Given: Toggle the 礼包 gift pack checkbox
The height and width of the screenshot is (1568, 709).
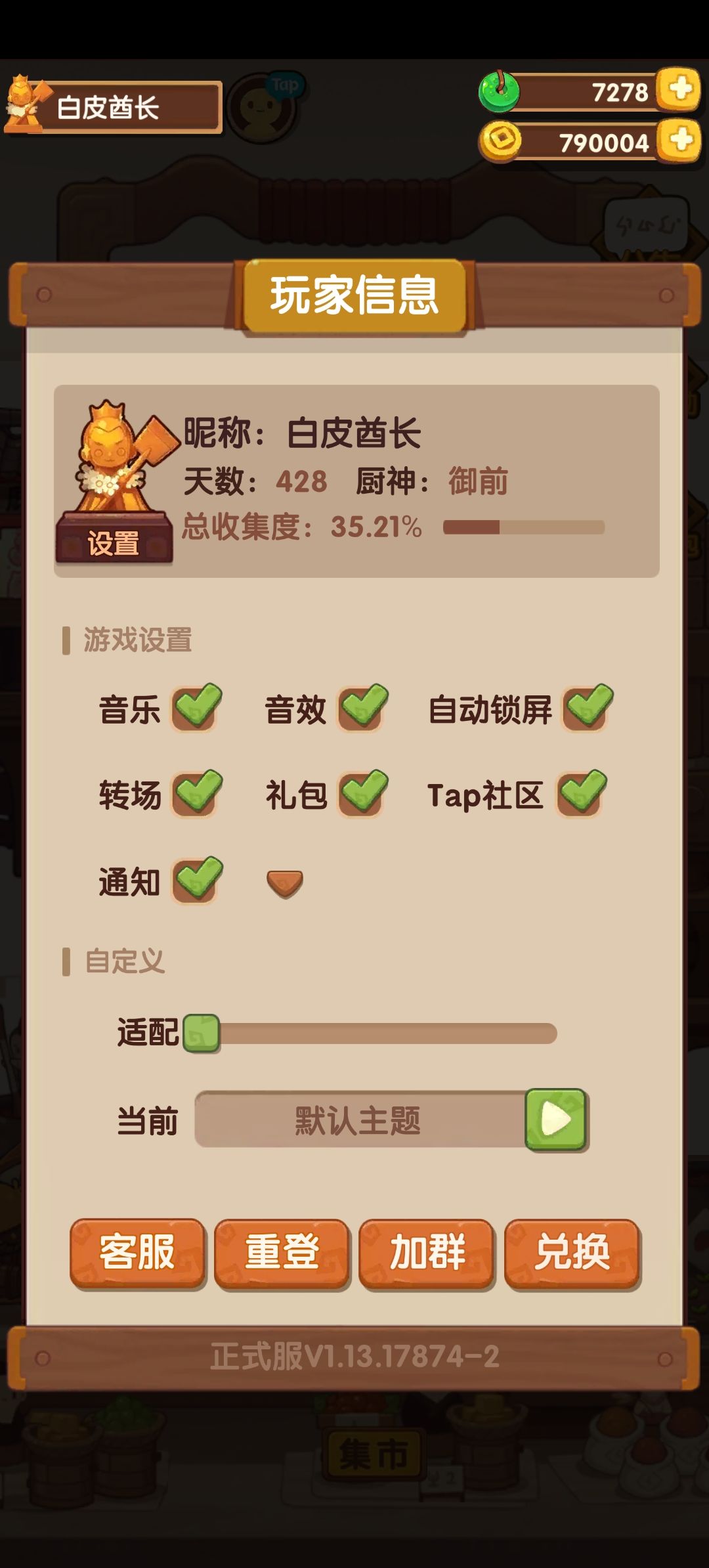Looking at the screenshot, I should 362,793.
